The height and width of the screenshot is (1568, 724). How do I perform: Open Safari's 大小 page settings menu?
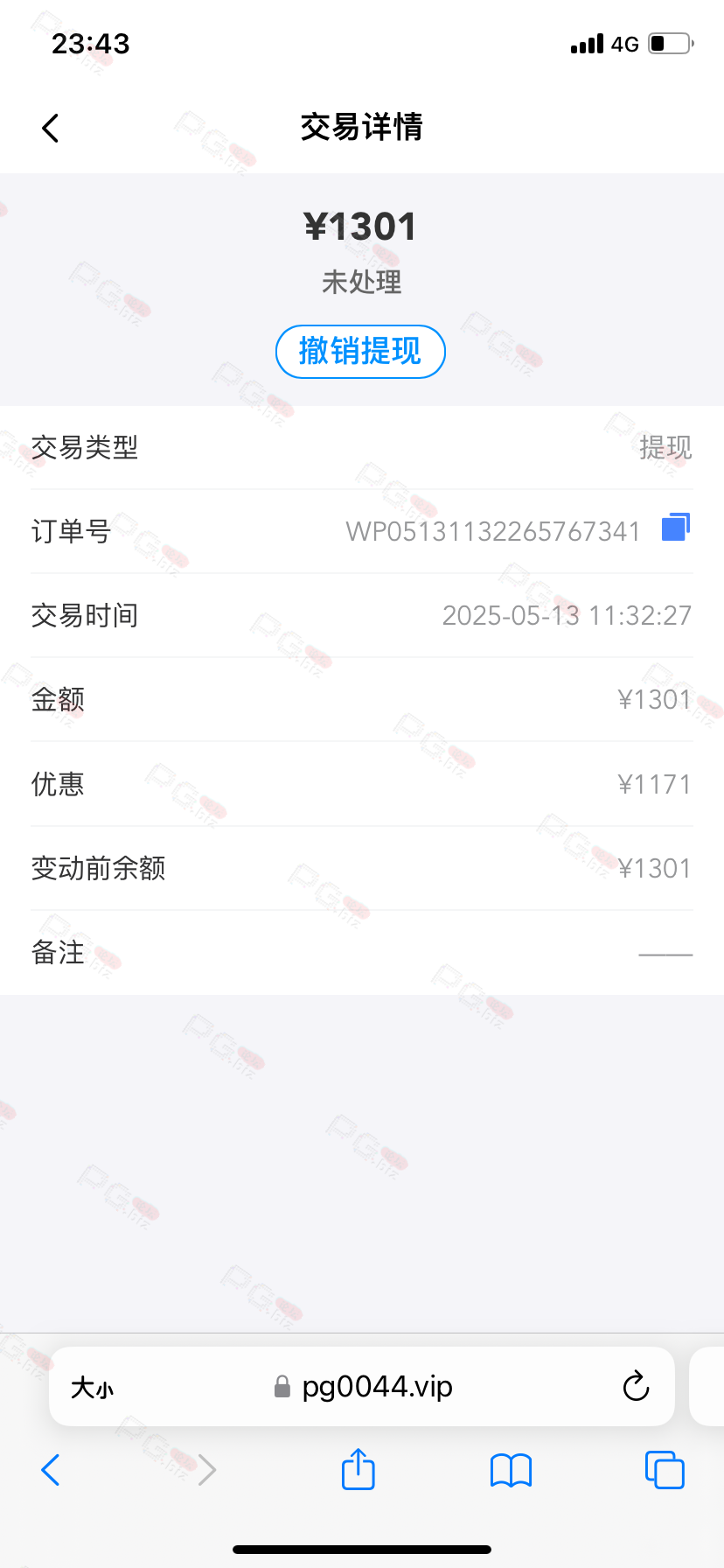click(x=92, y=1388)
